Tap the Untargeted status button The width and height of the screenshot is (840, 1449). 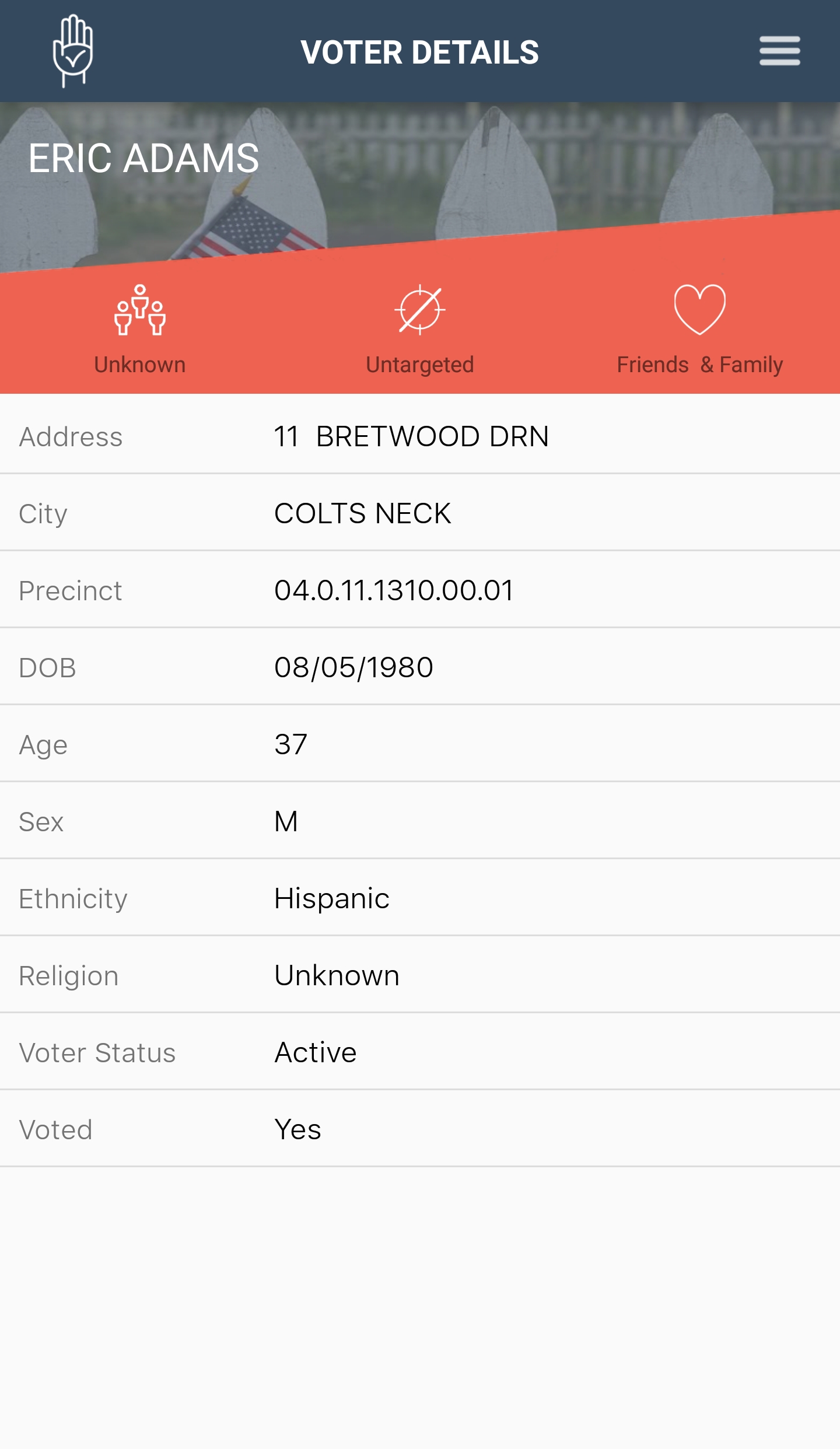pos(419,330)
